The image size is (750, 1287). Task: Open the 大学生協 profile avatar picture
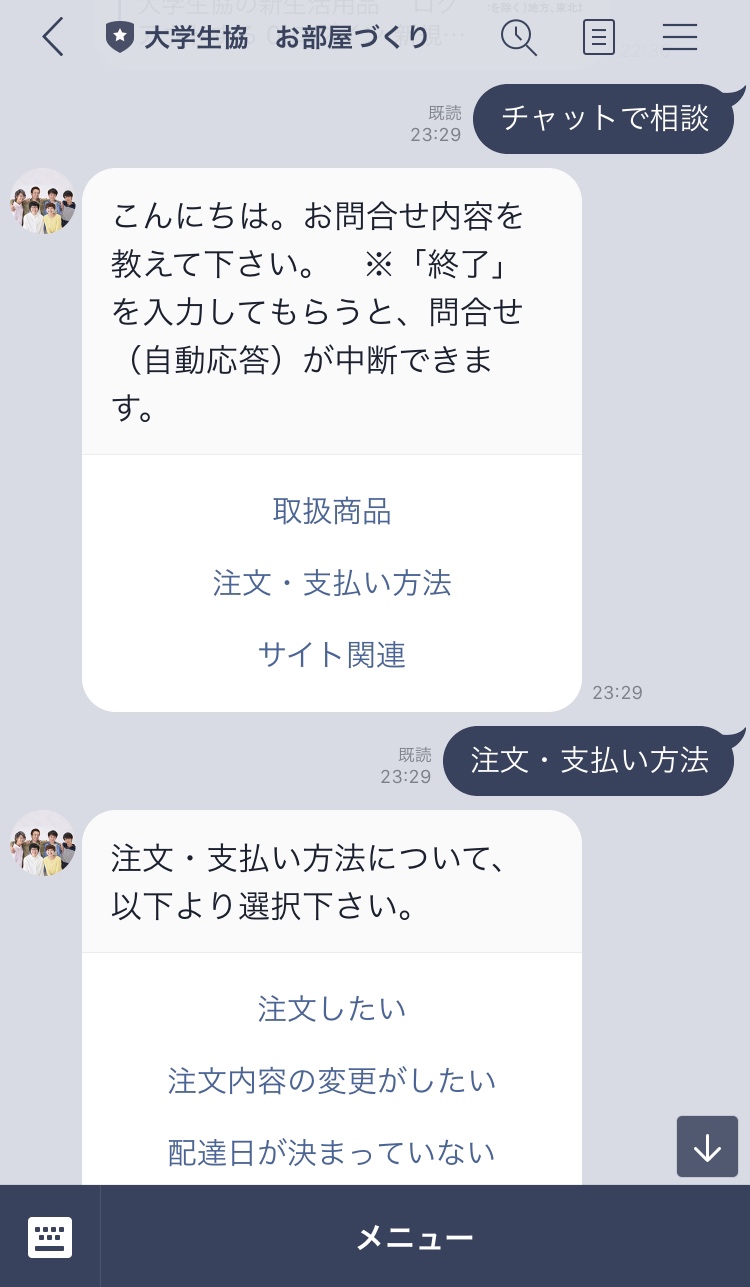coord(42,202)
